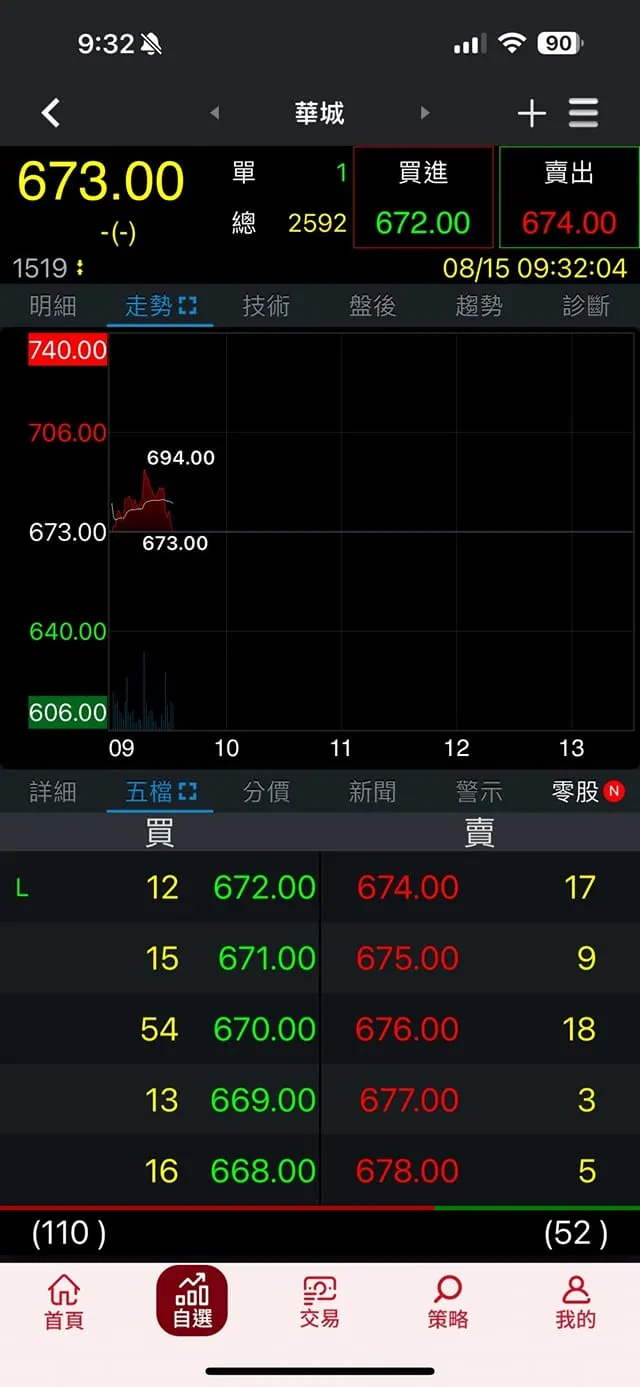Switch to previous stock with left triangle

[x=214, y=113]
